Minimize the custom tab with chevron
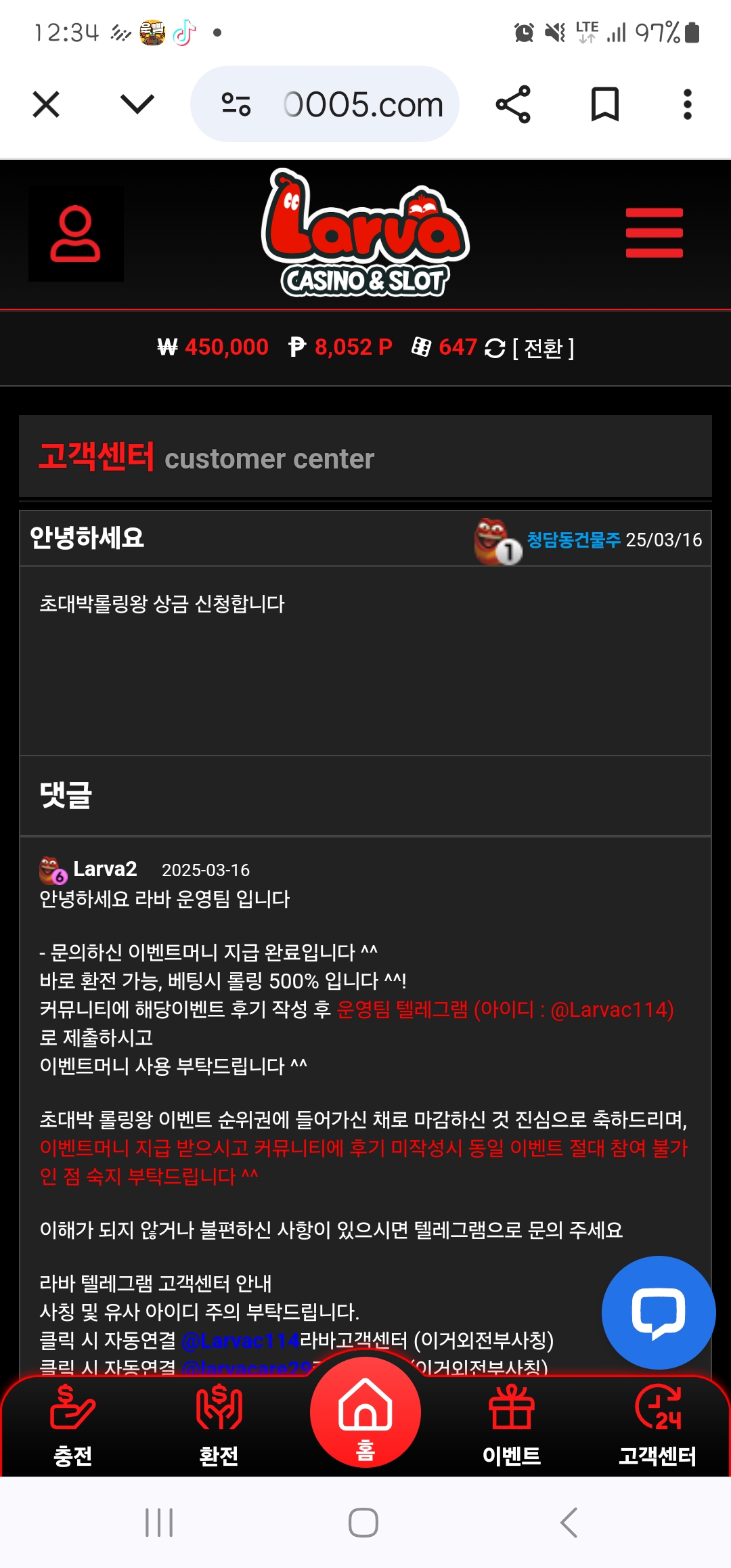The width and height of the screenshot is (731, 1568). coord(137,104)
